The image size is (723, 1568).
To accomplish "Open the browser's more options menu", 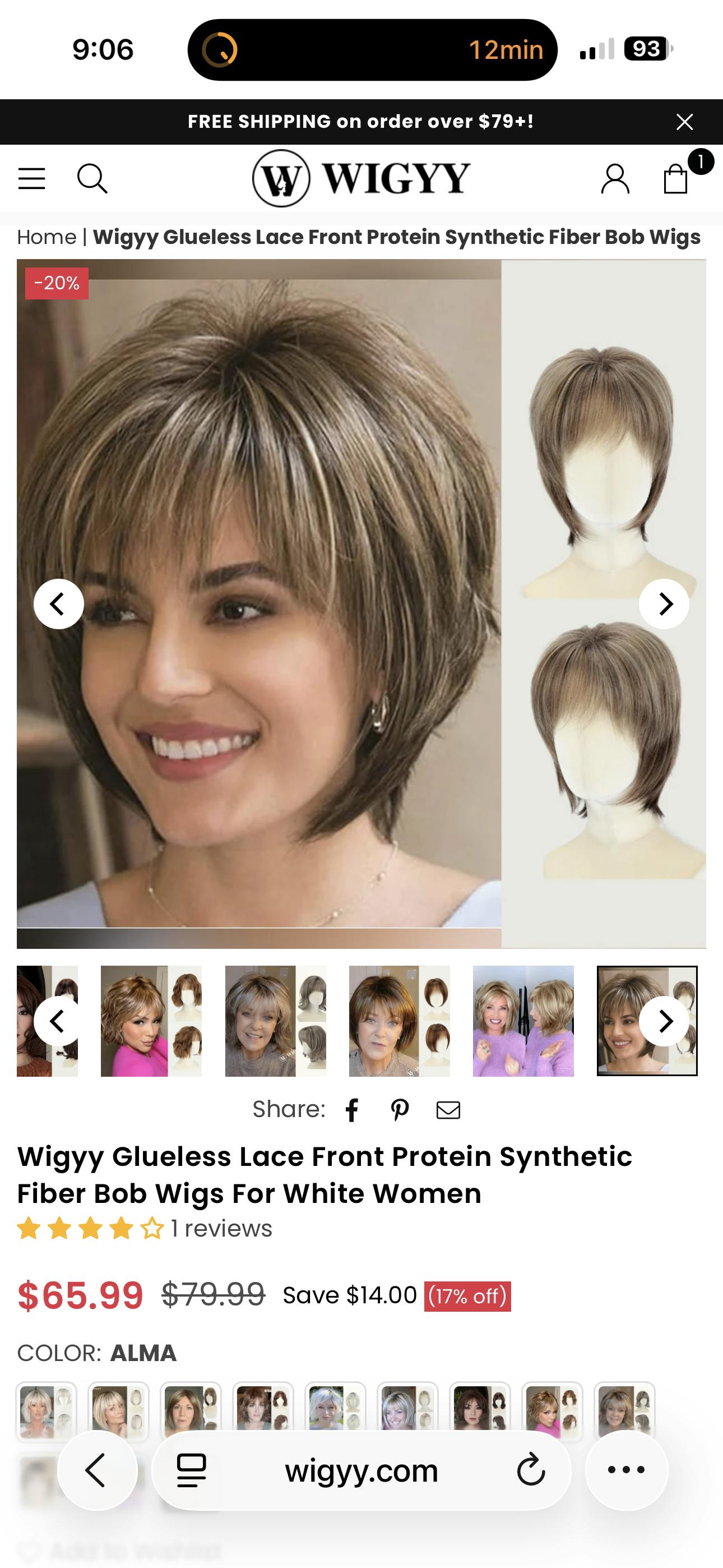I will coord(626,1470).
